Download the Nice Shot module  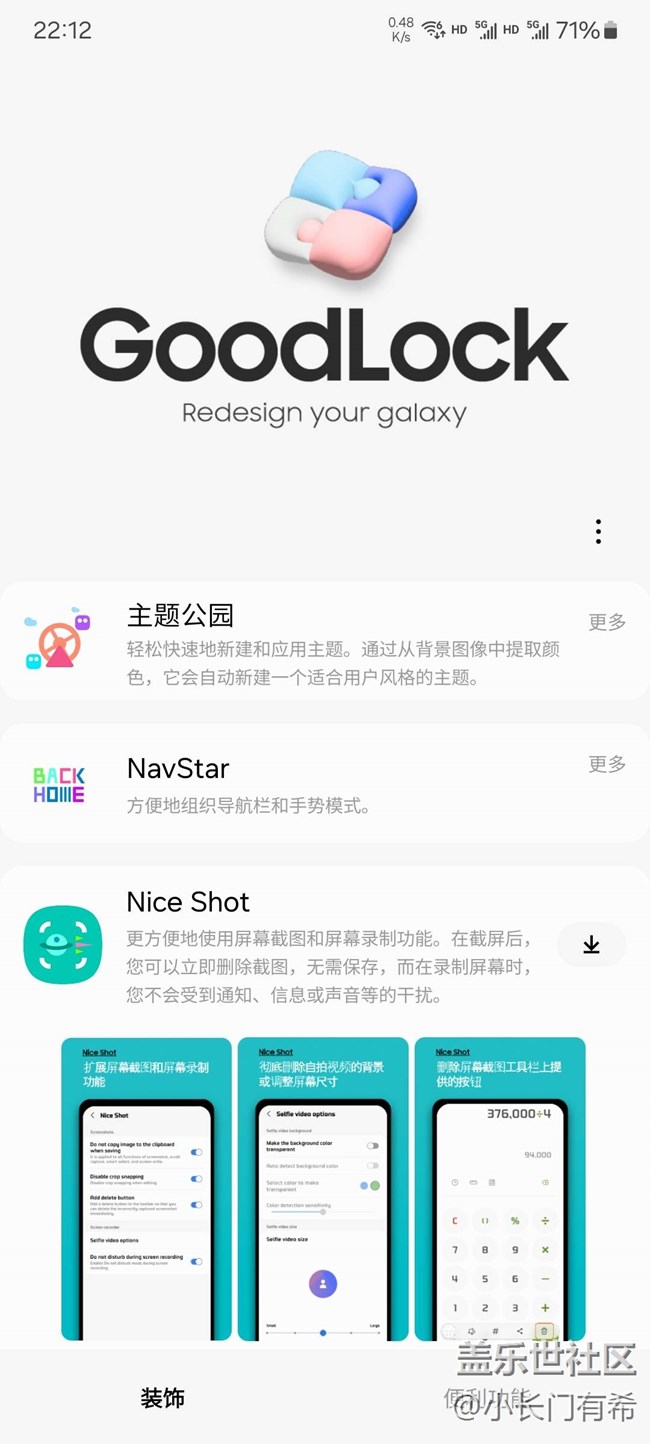click(x=591, y=944)
